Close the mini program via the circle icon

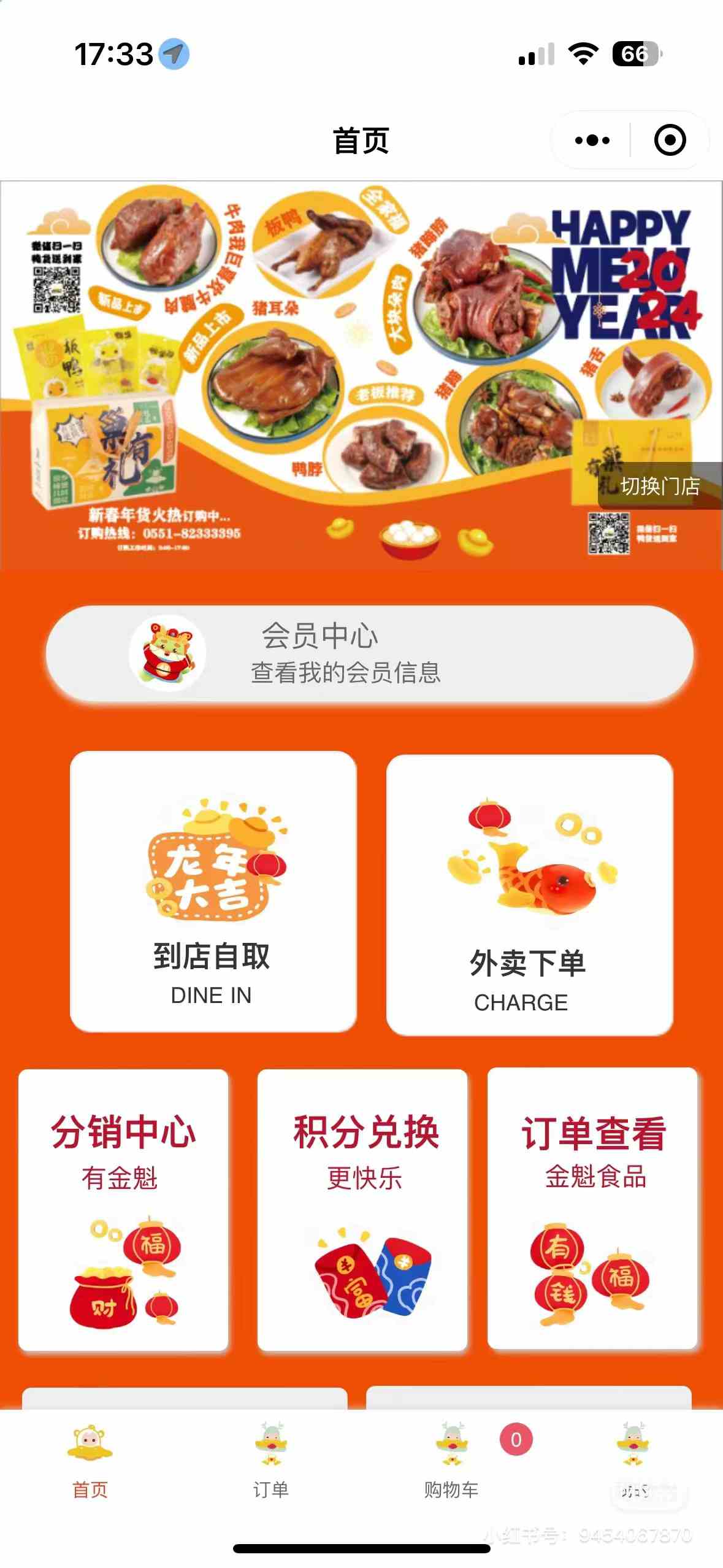click(x=669, y=140)
